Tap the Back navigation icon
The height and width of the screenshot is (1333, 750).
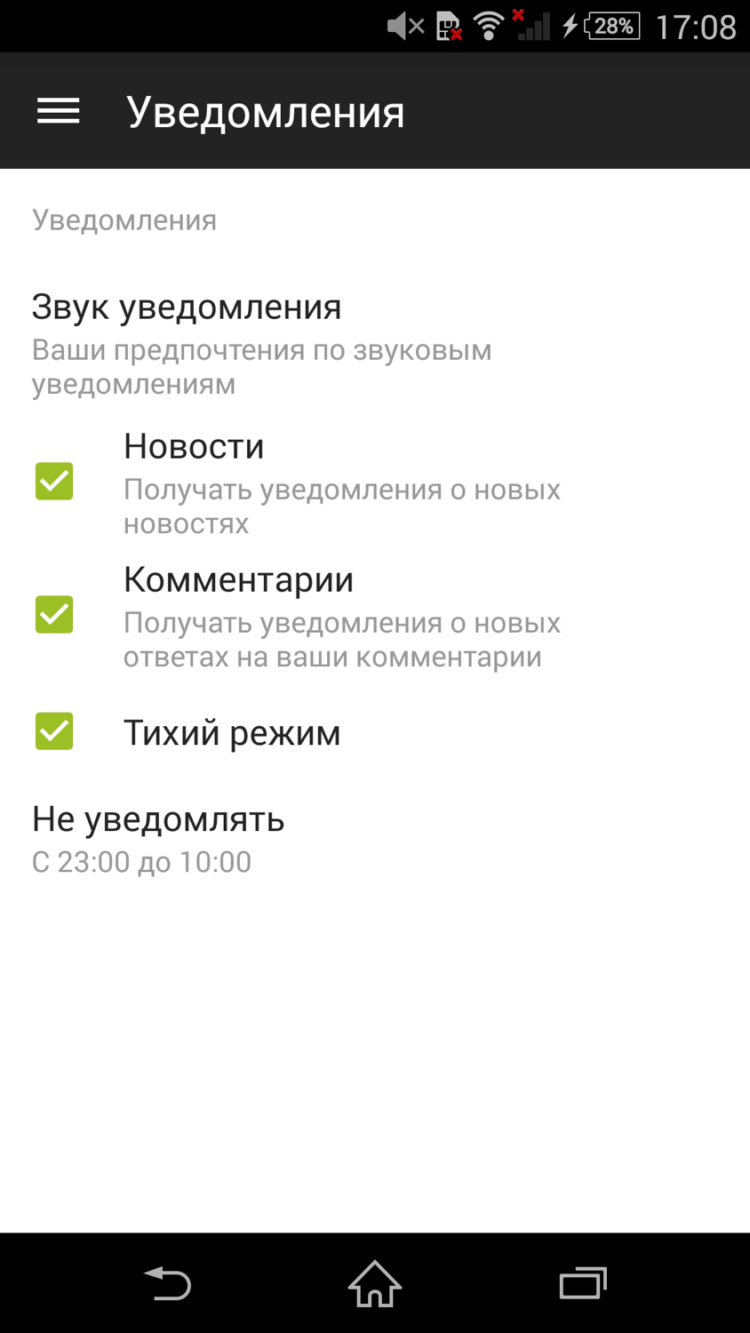tap(168, 1283)
